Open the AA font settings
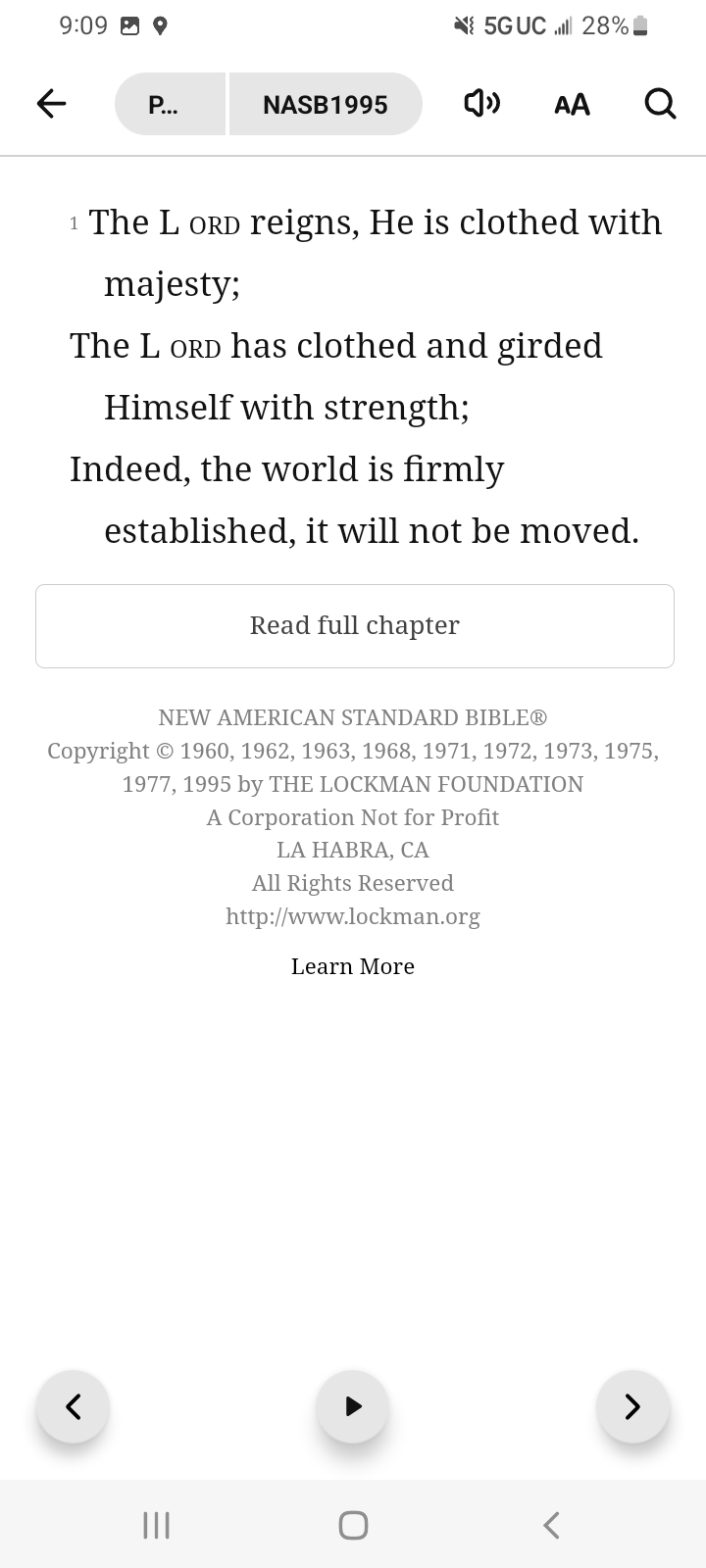 [x=572, y=104]
